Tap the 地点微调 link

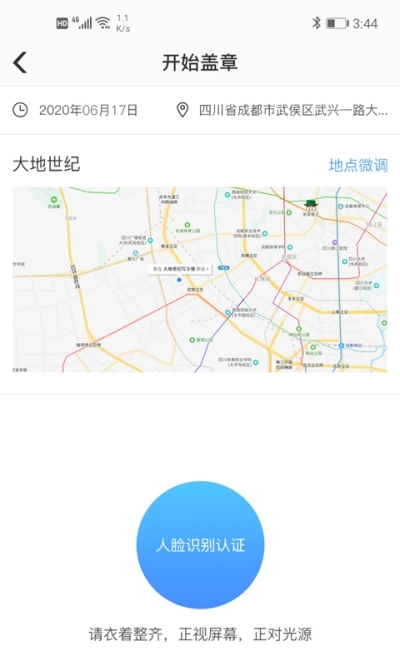pyautogui.click(x=358, y=165)
